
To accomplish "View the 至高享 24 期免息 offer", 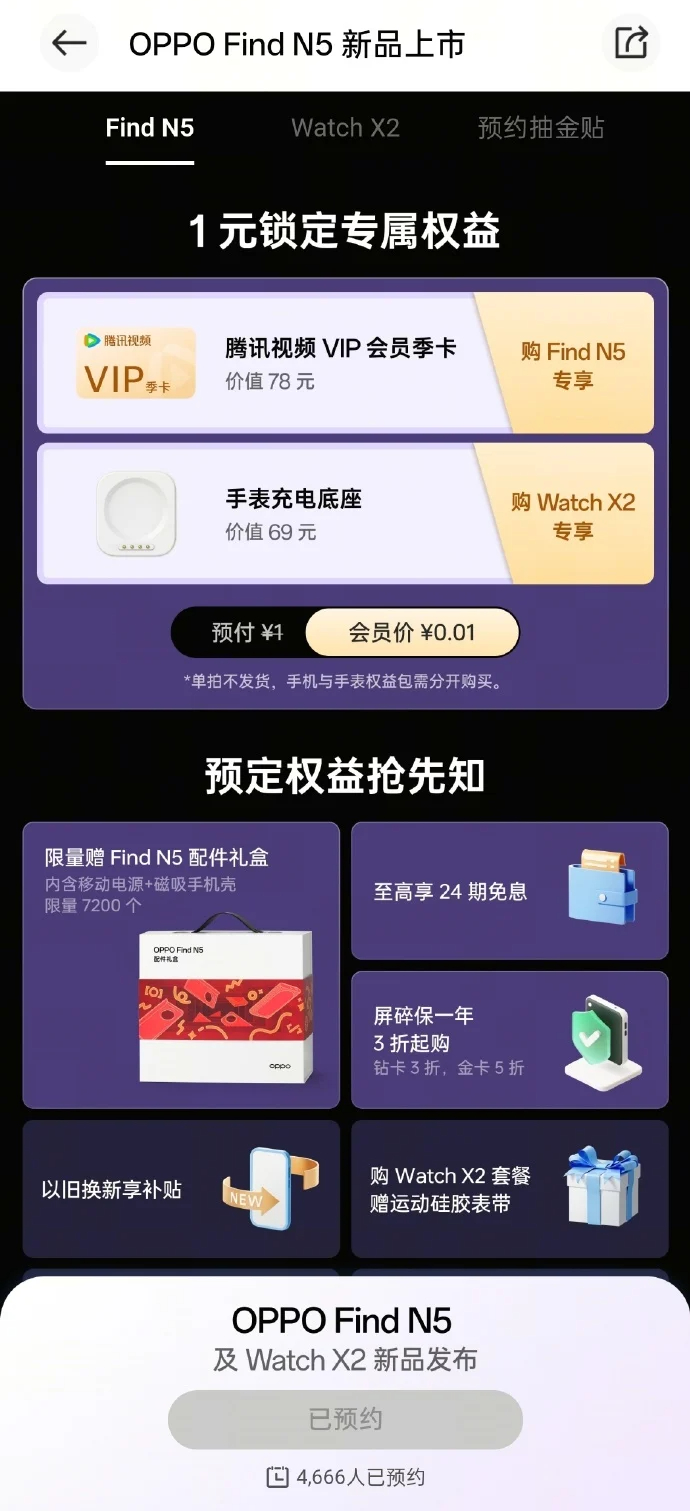I will coord(509,891).
